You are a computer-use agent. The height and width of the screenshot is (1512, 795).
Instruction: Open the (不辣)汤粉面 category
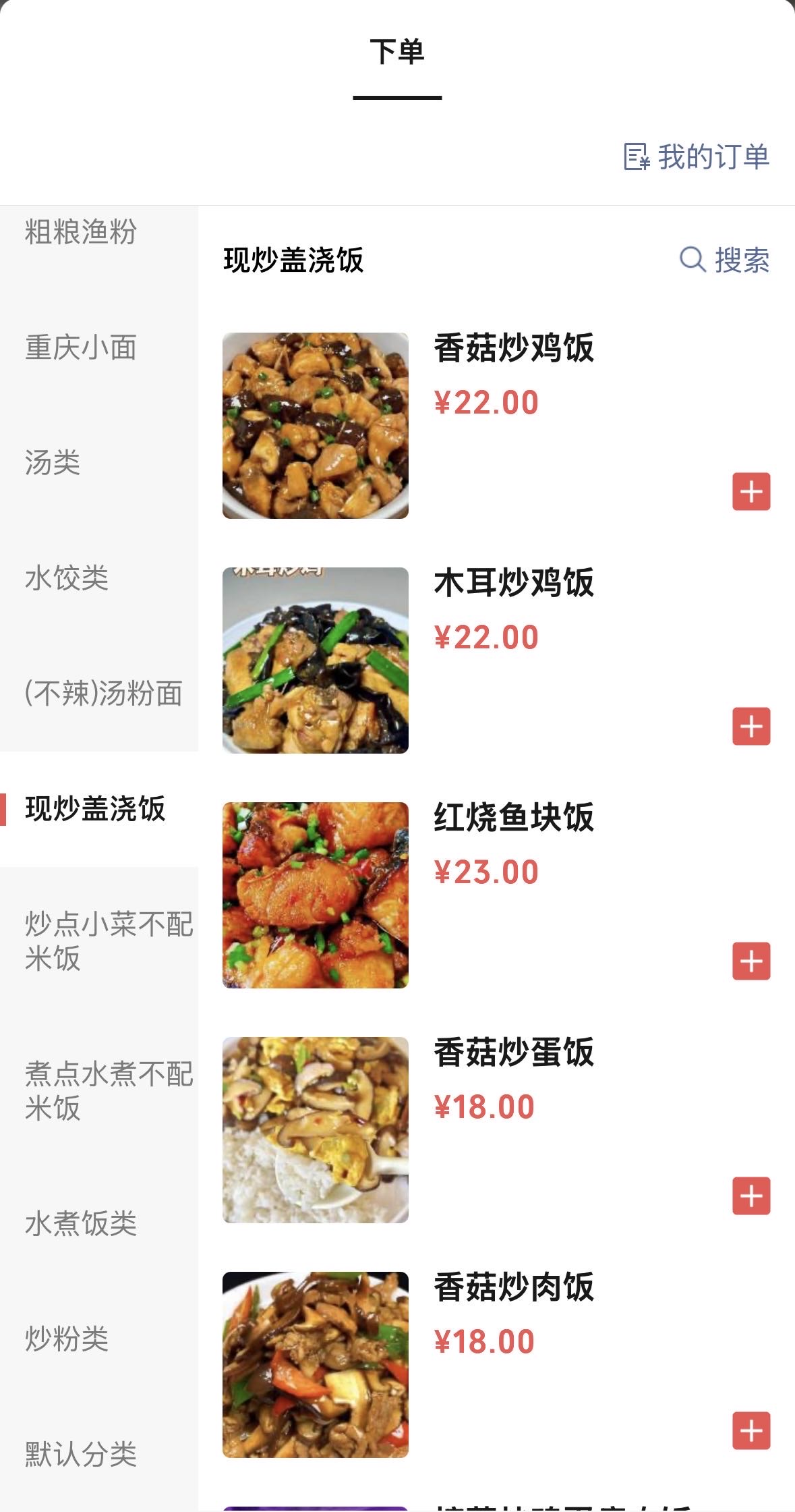103,694
